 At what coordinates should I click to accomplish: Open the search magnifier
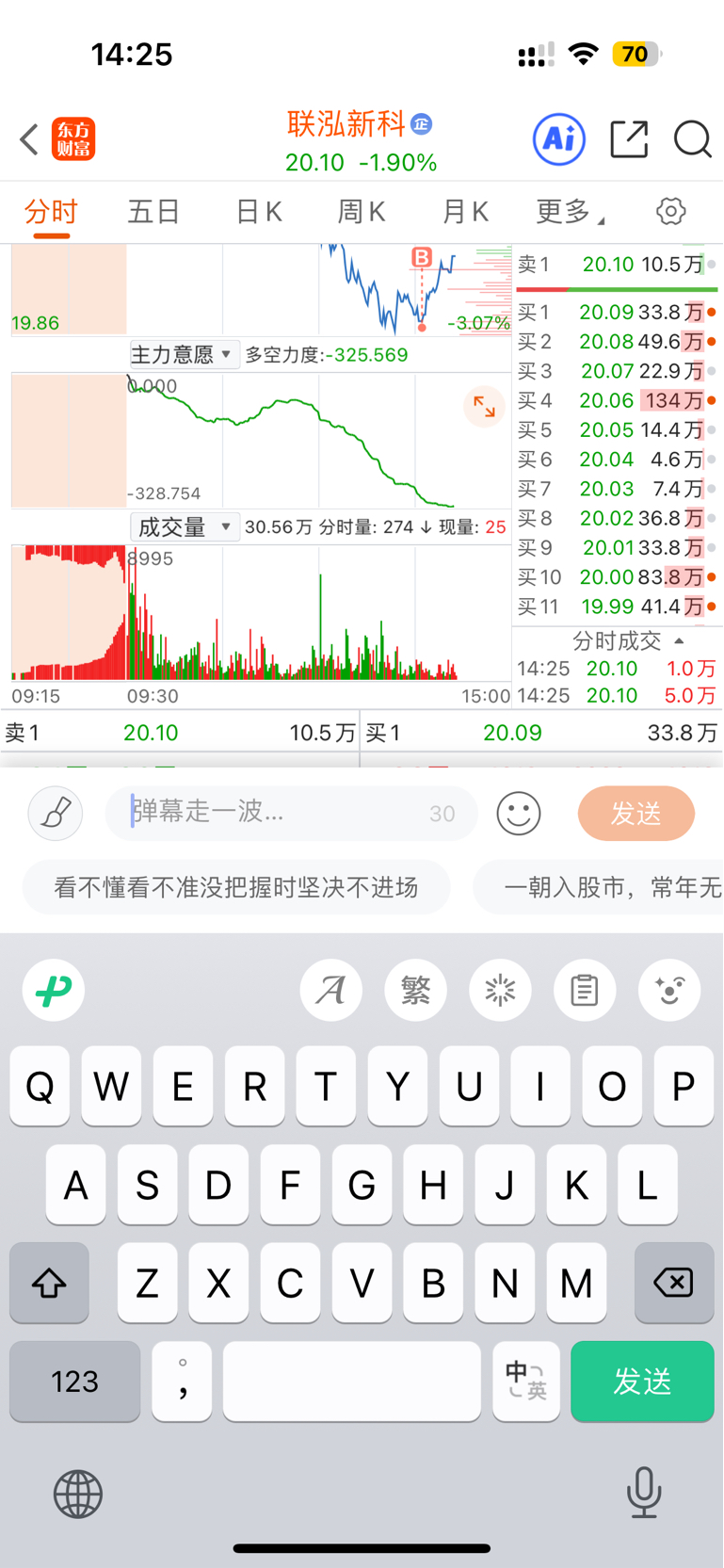point(693,139)
